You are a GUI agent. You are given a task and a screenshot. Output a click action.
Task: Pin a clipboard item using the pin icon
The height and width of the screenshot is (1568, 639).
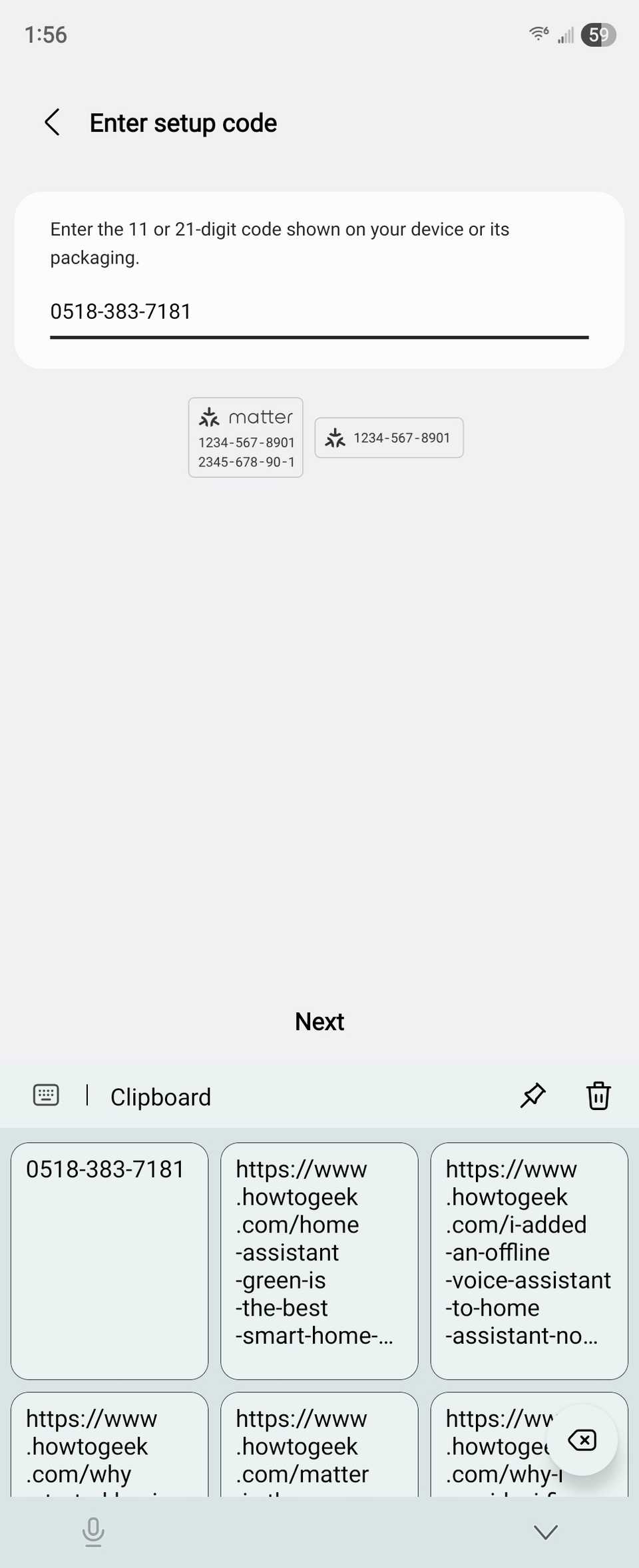[533, 1095]
